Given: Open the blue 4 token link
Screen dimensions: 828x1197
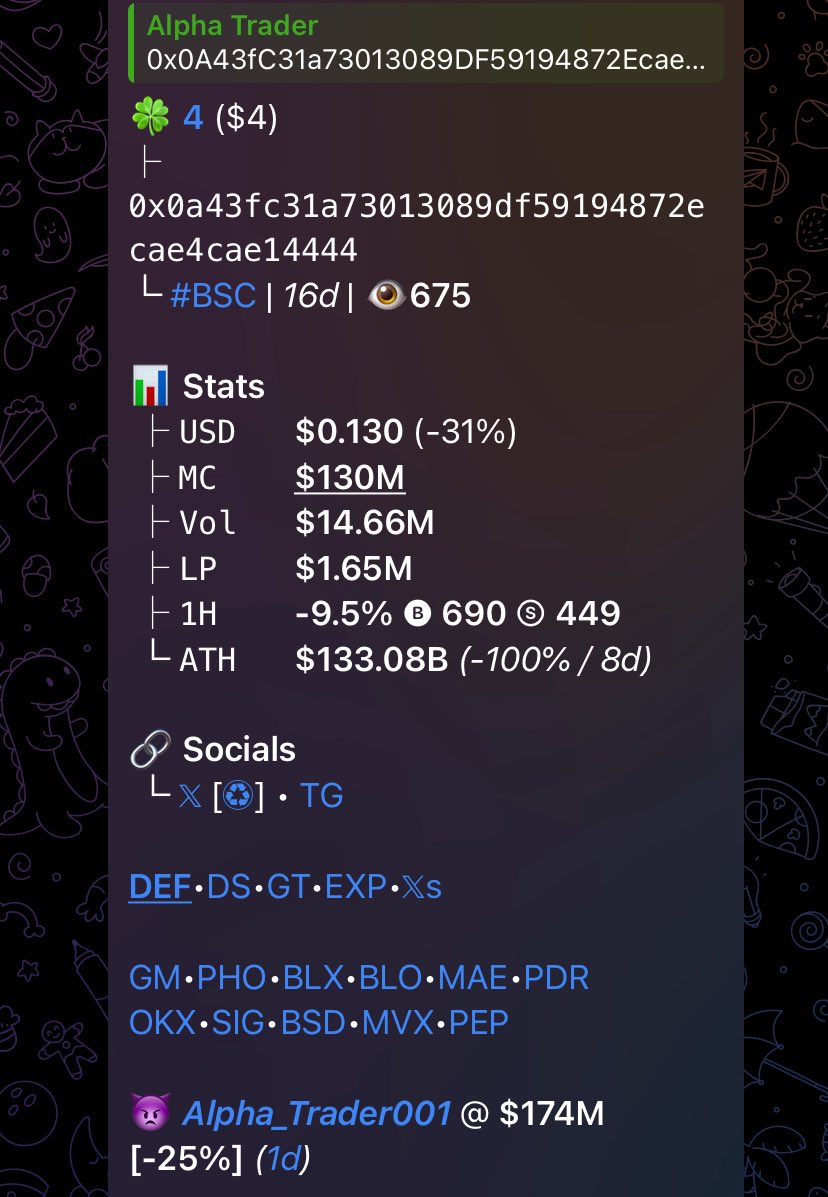Looking at the screenshot, I should (193, 119).
